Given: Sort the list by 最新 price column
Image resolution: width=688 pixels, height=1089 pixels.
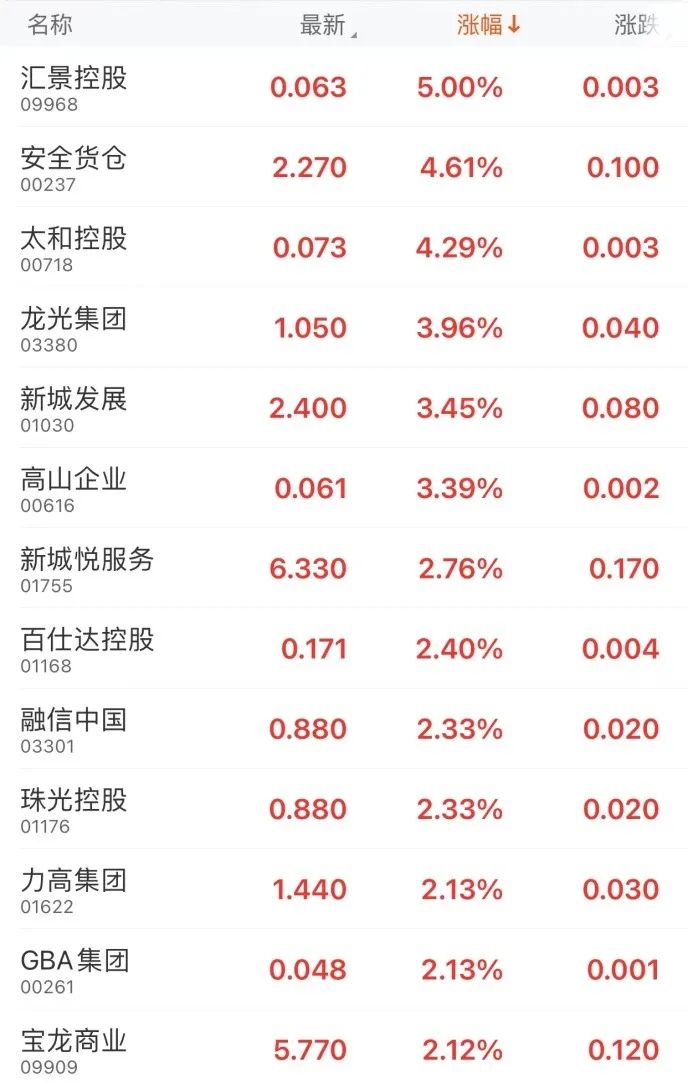Looking at the screenshot, I should pos(324,26).
